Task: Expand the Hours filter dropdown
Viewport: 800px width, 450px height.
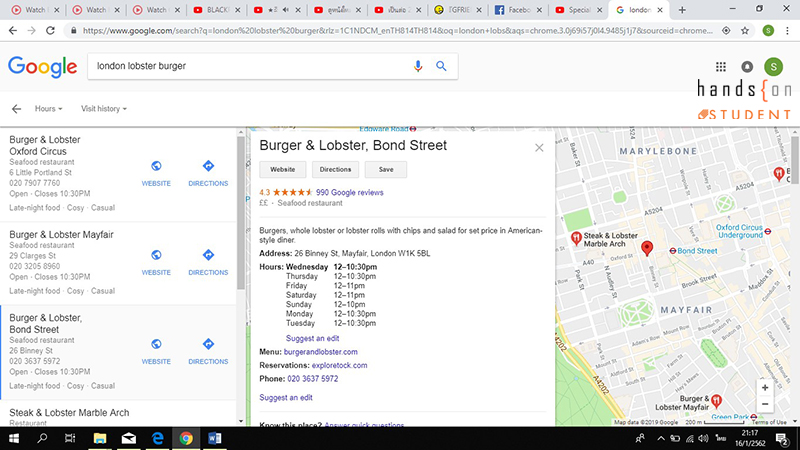Action: pos(48,108)
